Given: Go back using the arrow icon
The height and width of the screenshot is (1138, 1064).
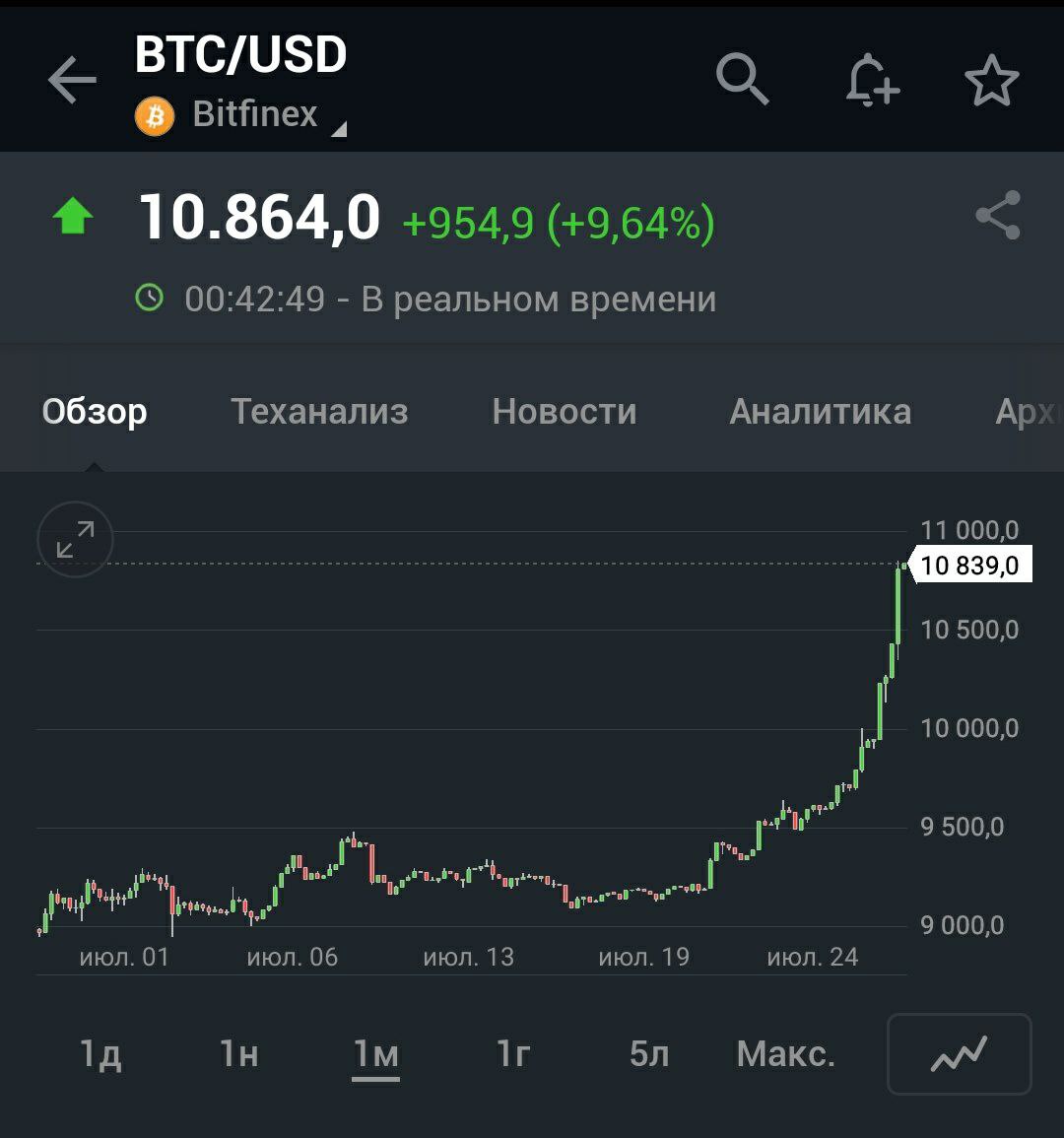Looking at the screenshot, I should [x=72, y=80].
